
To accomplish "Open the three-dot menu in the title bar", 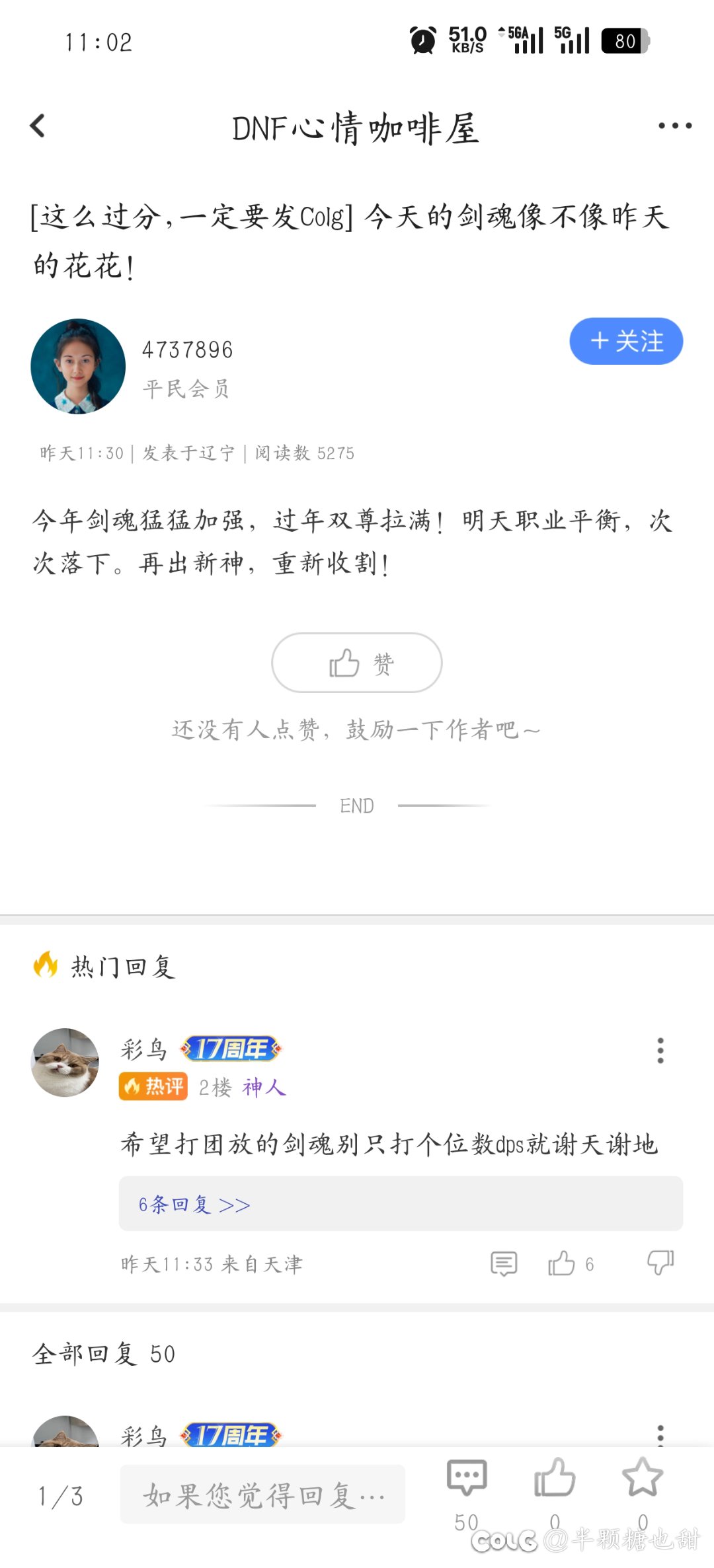I will pyautogui.click(x=674, y=126).
